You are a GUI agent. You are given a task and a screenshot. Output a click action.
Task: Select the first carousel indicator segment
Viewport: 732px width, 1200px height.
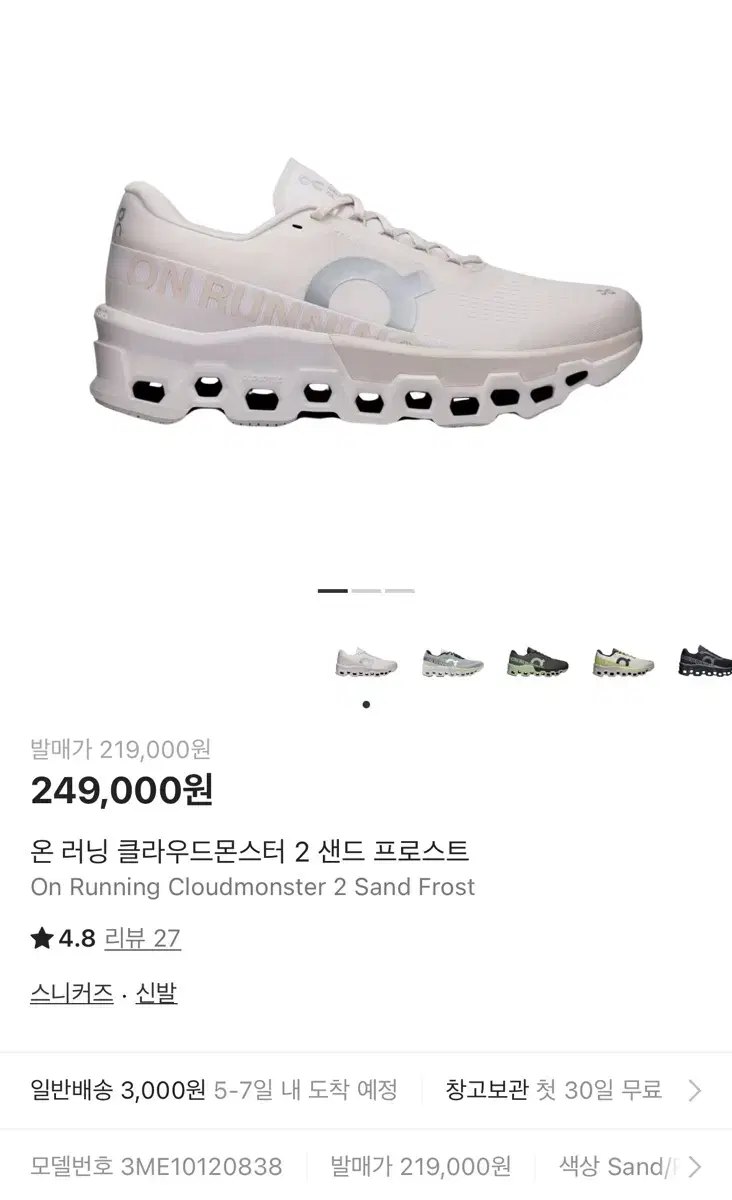coord(333,590)
